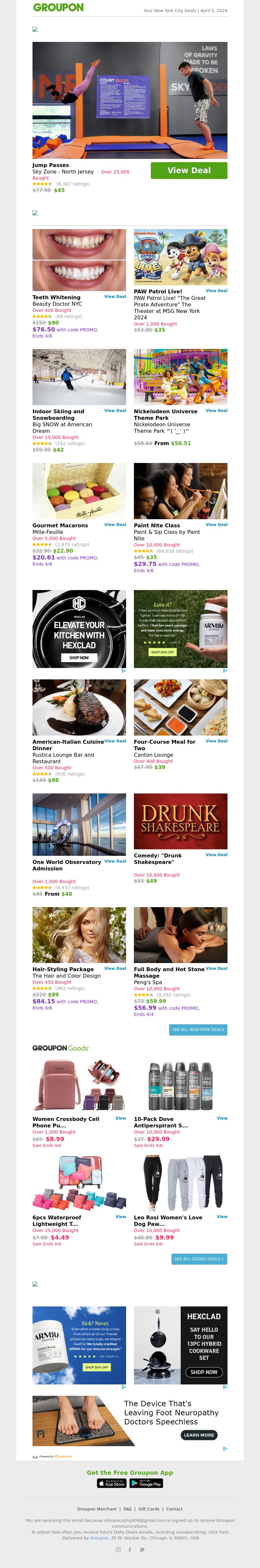Open View Deal for PAW Patrol Live!
260x1568 pixels.
click(216, 290)
